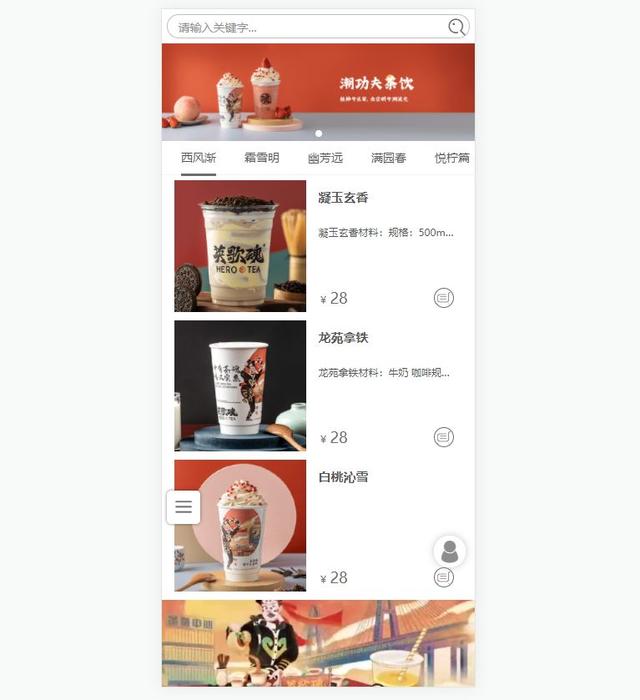The height and width of the screenshot is (700, 640).
Task: Open the floating hamburger menu button
Action: pyautogui.click(x=183, y=507)
